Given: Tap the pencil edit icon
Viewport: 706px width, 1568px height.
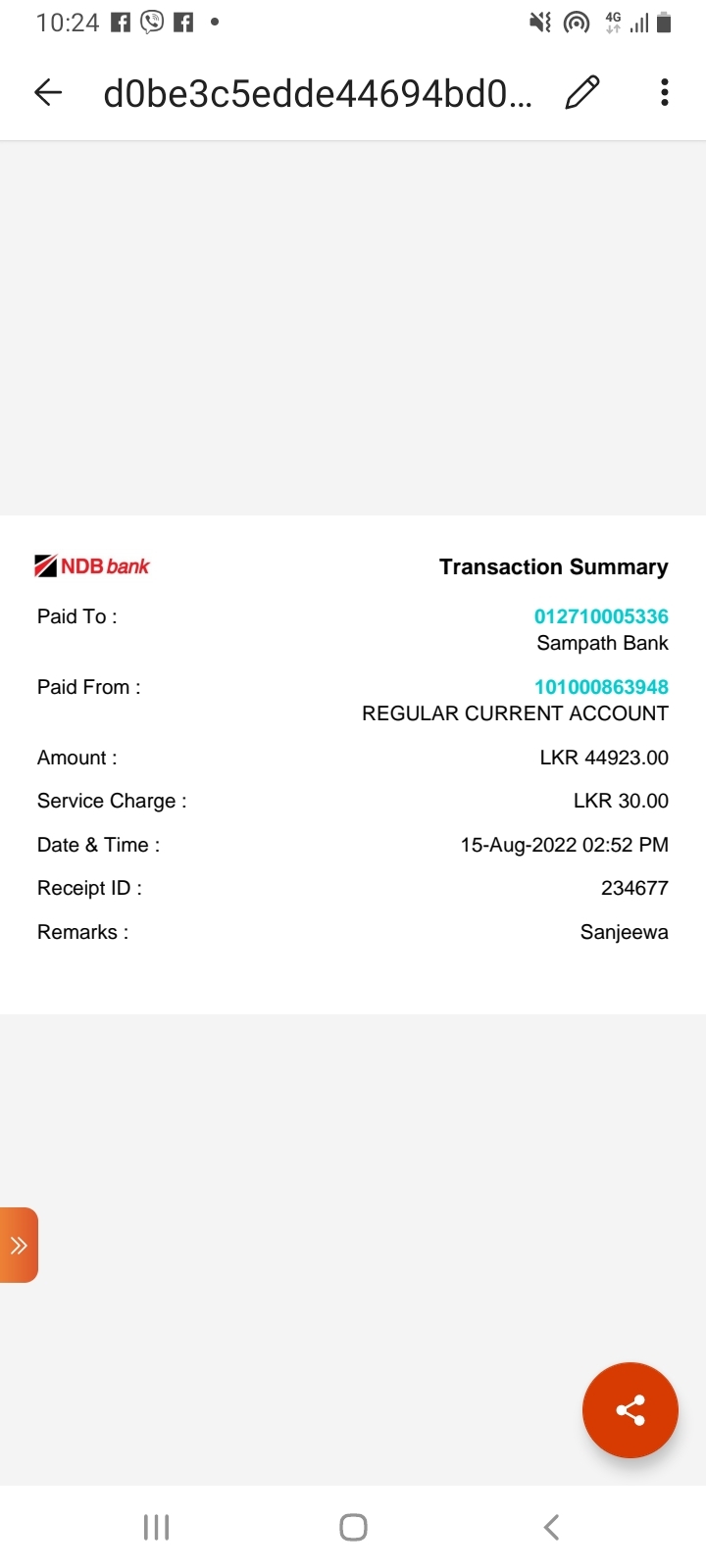Looking at the screenshot, I should click(x=582, y=92).
